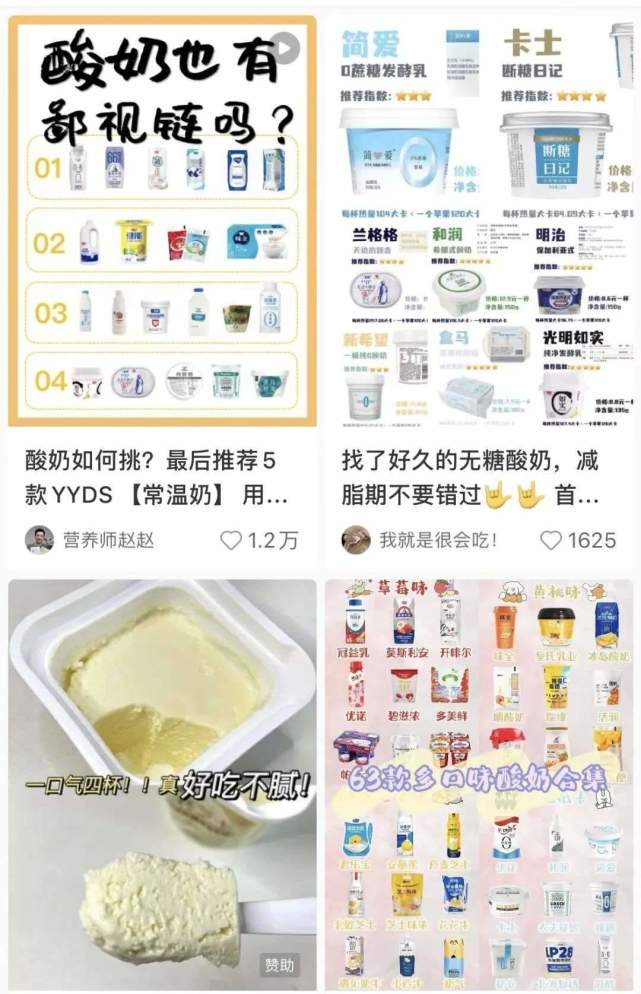
Task: Like the post by 营养师赵赵
Action: (232, 540)
